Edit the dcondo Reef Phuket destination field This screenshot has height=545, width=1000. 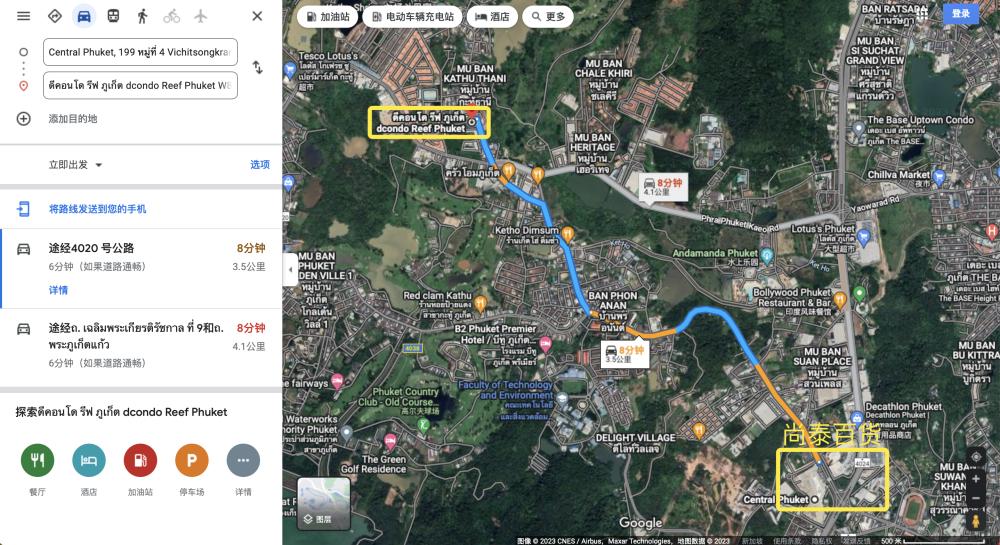coord(140,85)
